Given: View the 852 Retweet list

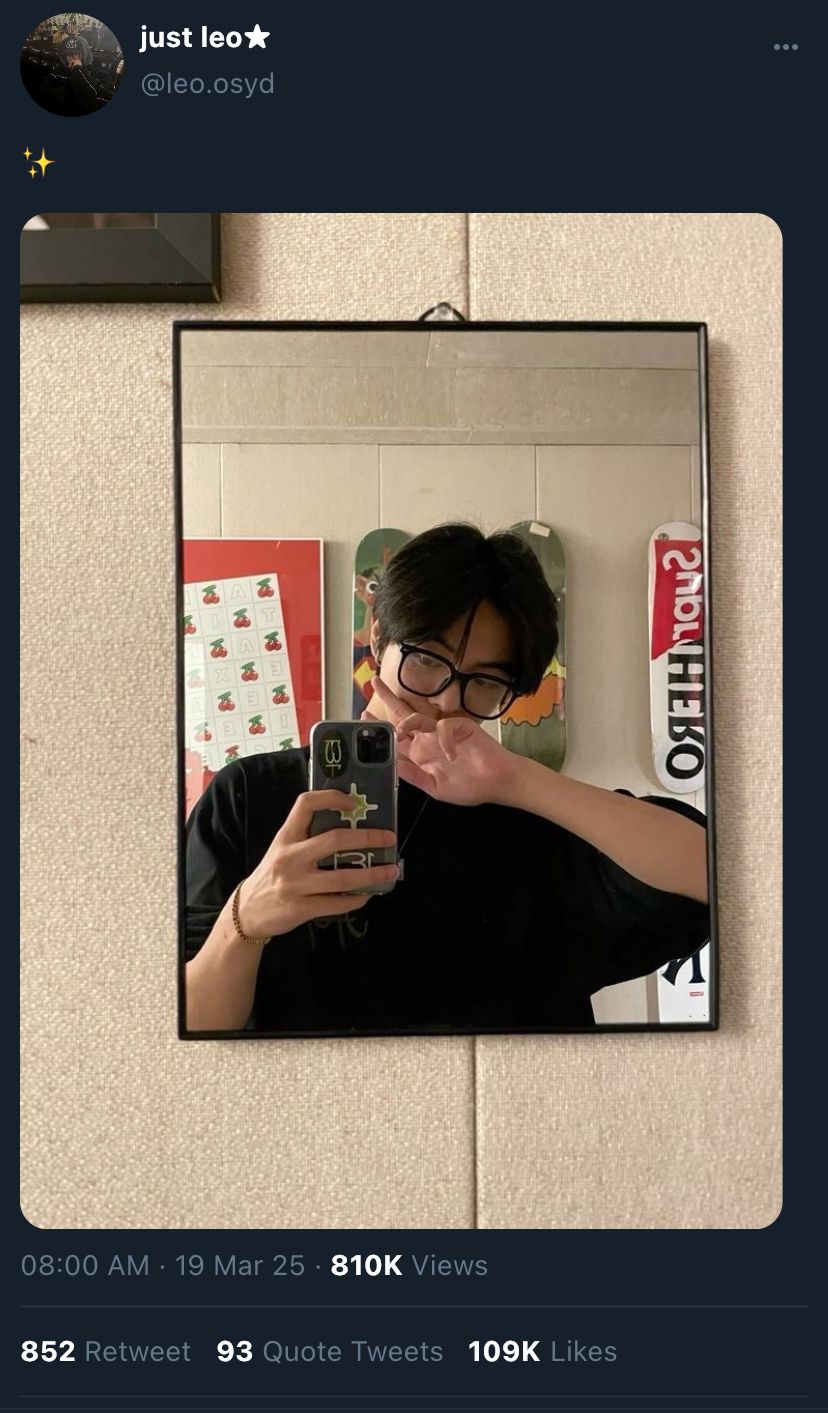Looking at the screenshot, I should 105,1351.
